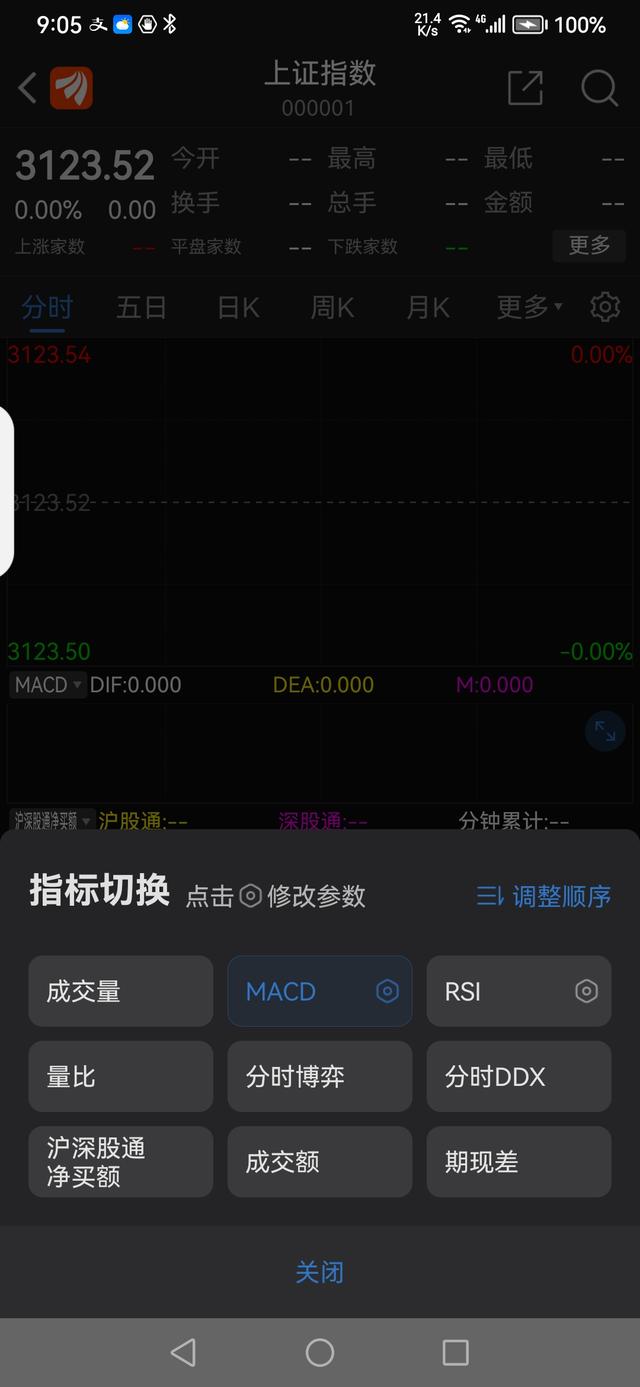Close the indicator panel with 关闭
This screenshot has height=1387, width=640.
tap(320, 1272)
